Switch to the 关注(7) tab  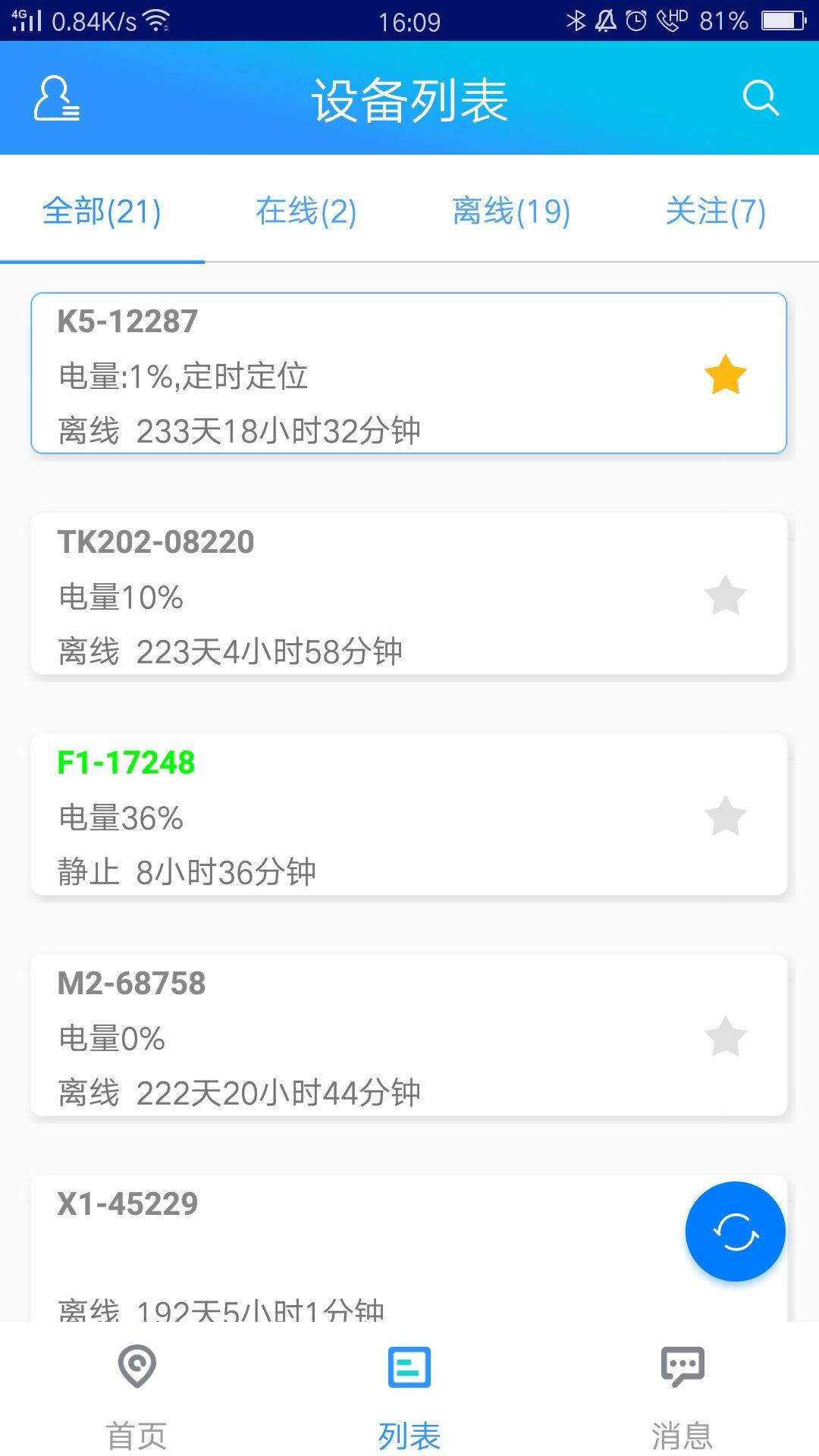(x=715, y=211)
